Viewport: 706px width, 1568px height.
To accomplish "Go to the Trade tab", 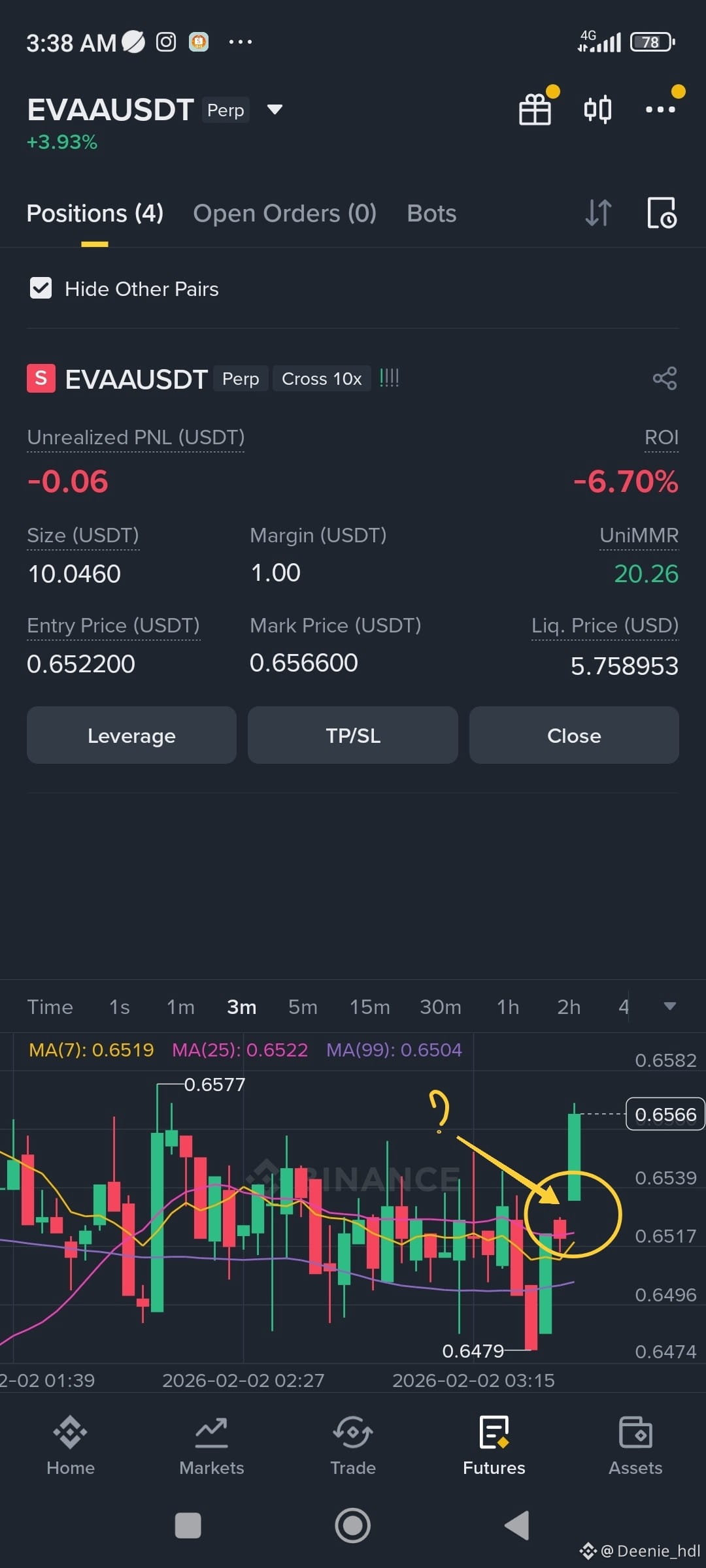I will tap(353, 1445).
